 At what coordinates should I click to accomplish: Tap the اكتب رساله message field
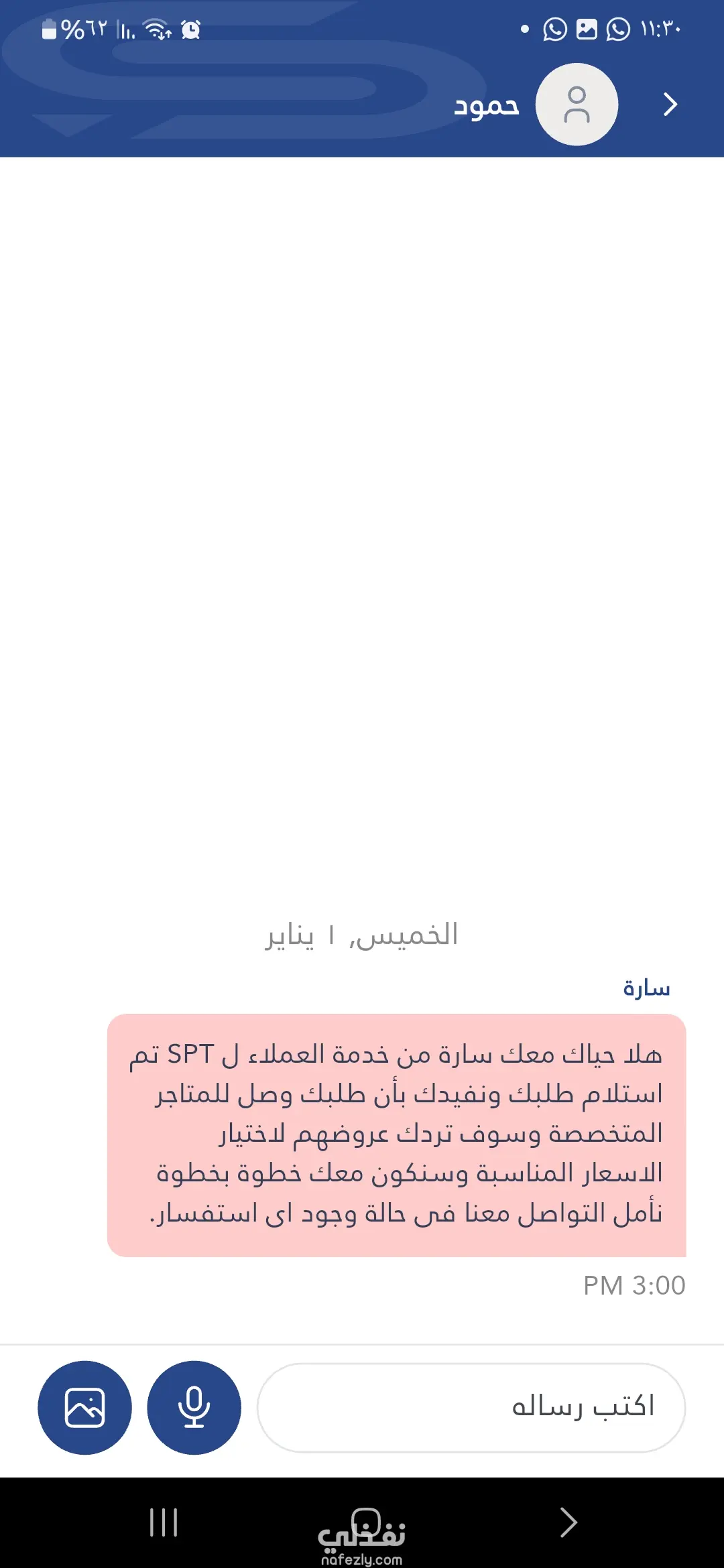(471, 1407)
